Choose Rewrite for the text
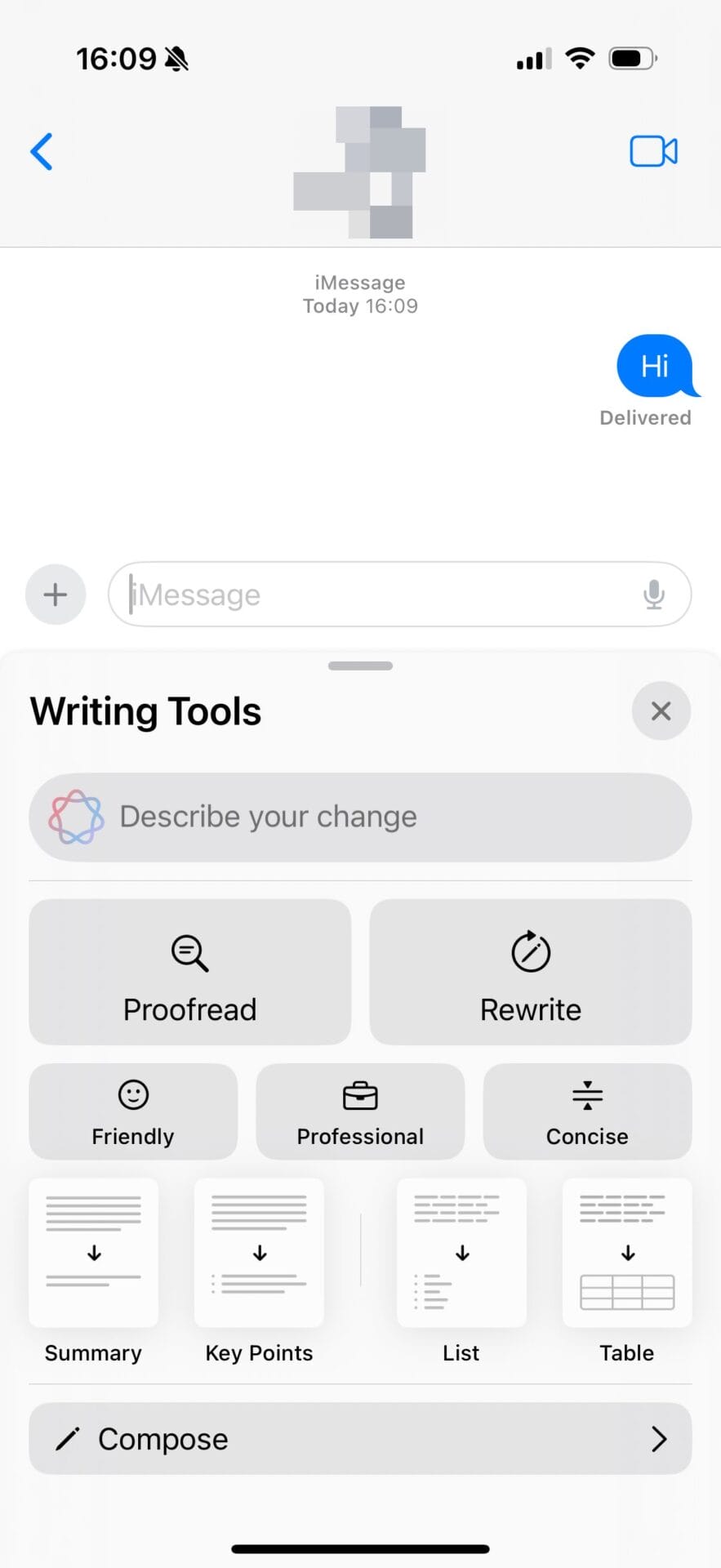721x1568 pixels. pyautogui.click(x=531, y=972)
